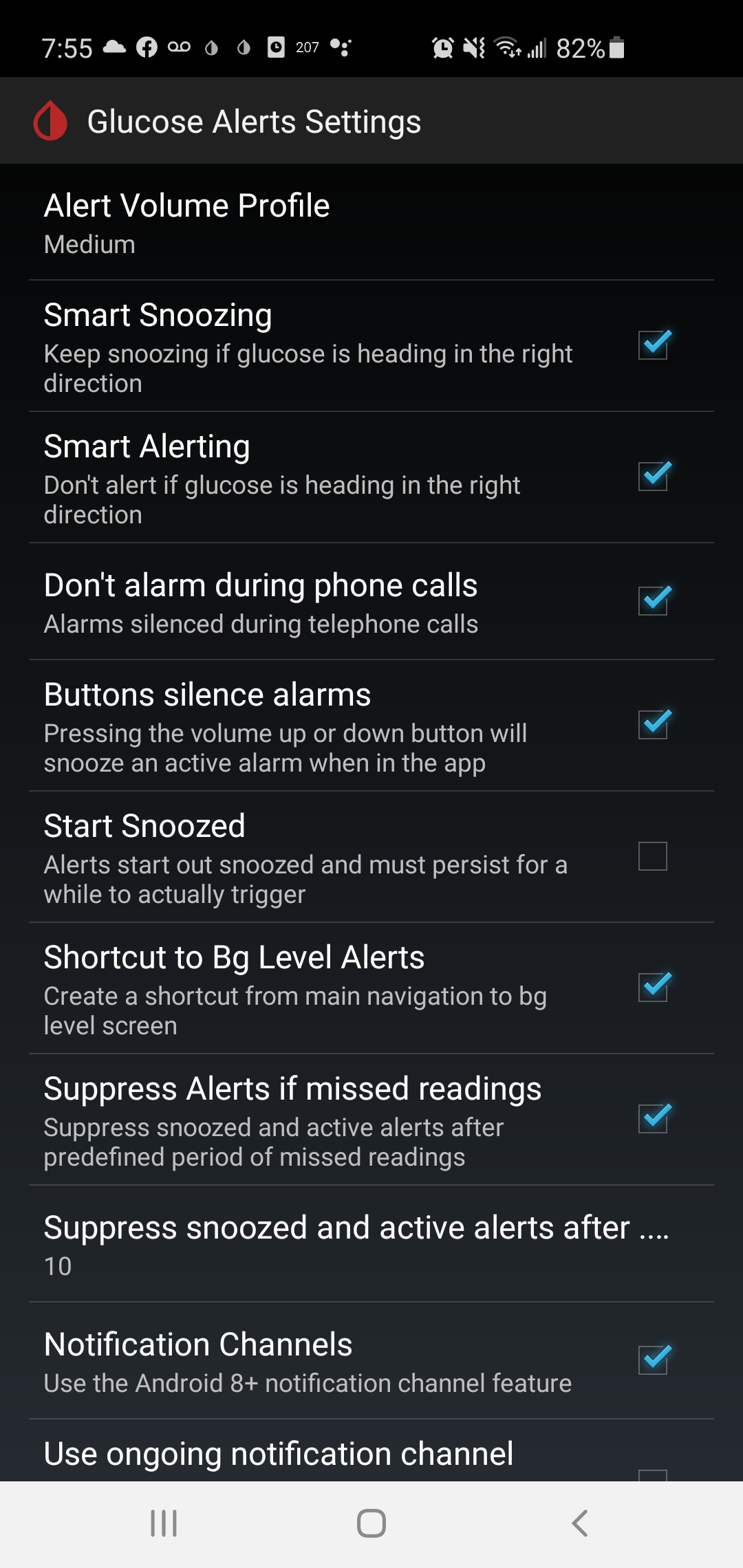Image resolution: width=743 pixels, height=1568 pixels.
Task: Enable the Start Snoozed checkbox
Action: tap(653, 856)
